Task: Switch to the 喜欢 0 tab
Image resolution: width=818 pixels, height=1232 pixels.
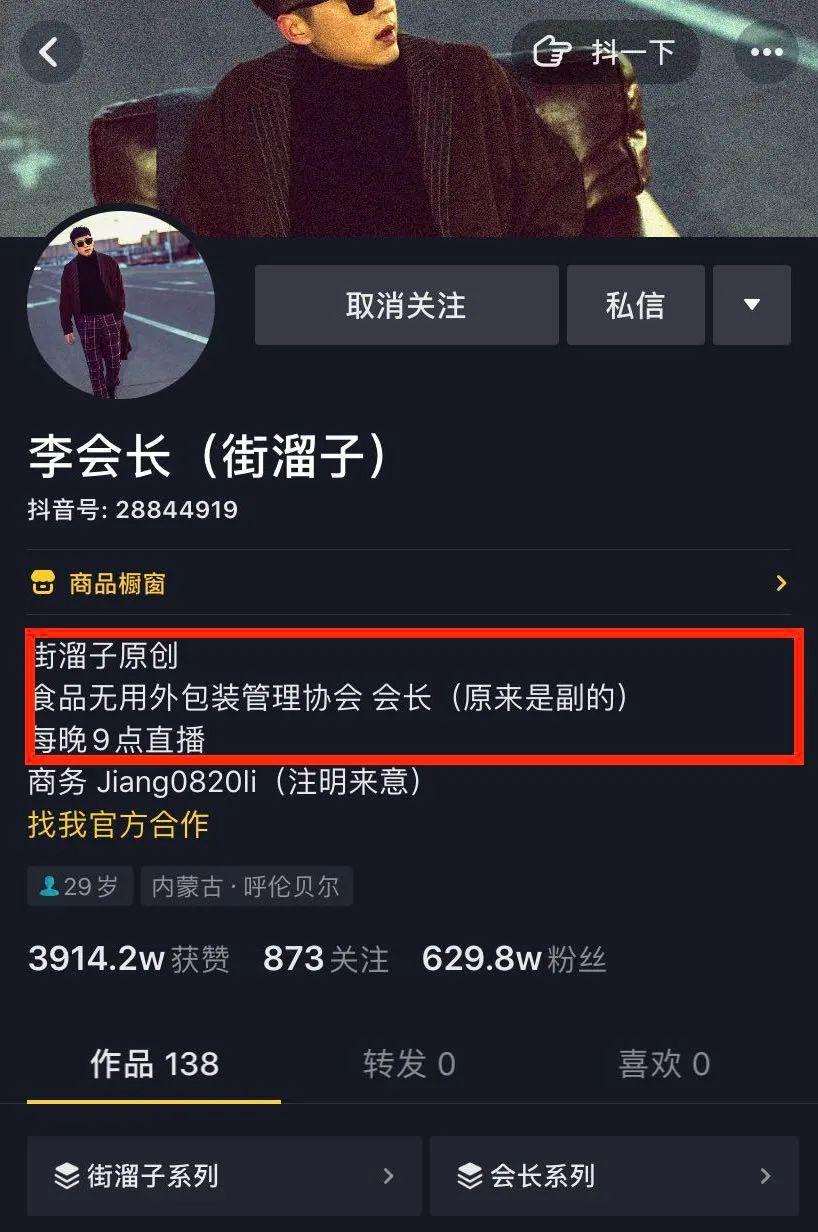Action: click(x=664, y=1064)
